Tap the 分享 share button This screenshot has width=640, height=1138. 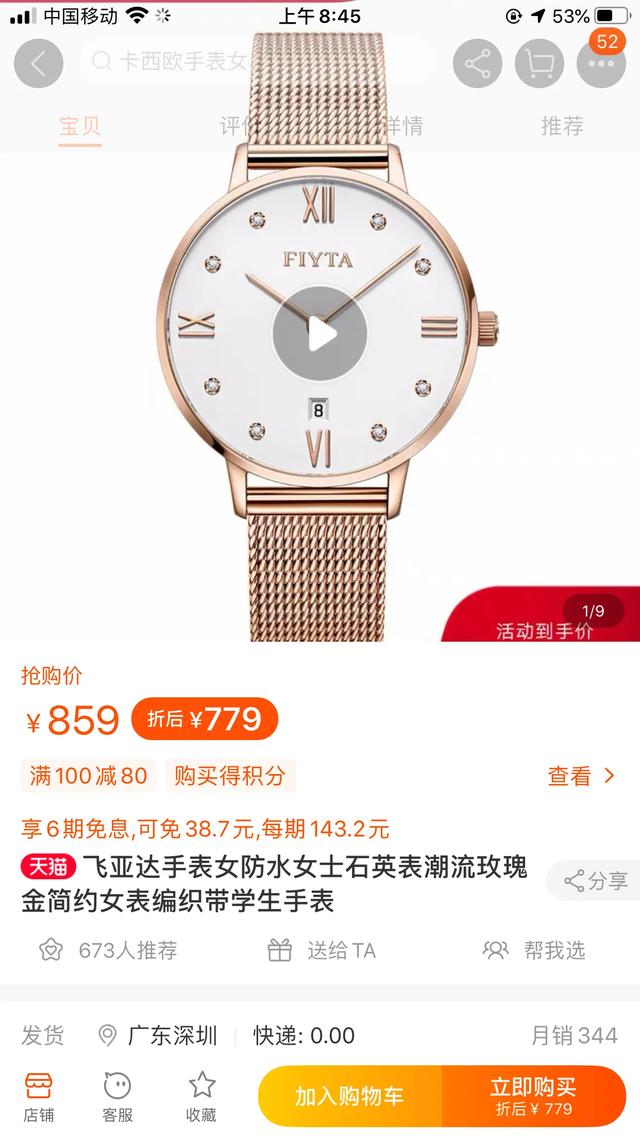point(595,881)
